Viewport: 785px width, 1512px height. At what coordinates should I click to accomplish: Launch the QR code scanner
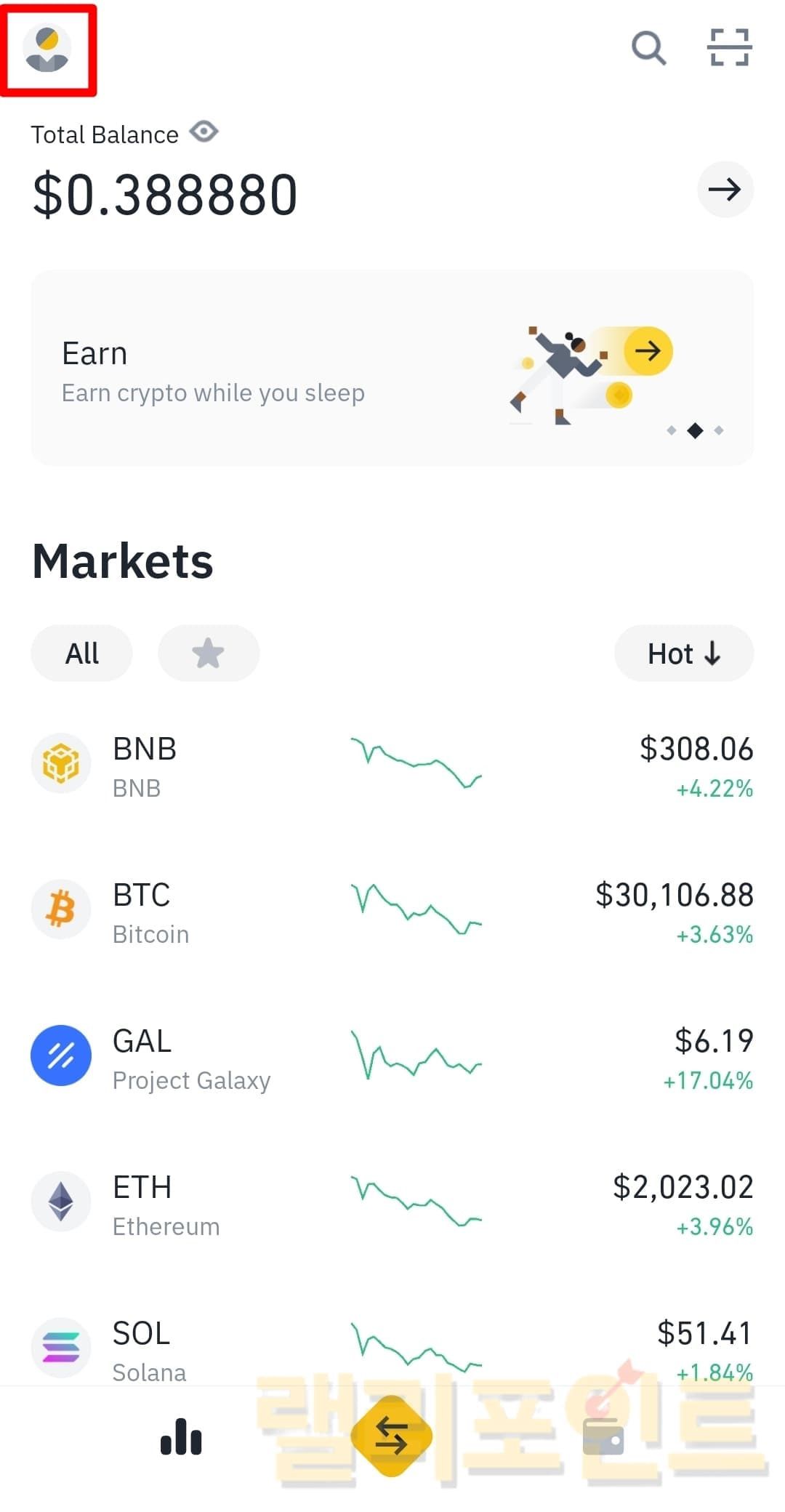tap(729, 49)
